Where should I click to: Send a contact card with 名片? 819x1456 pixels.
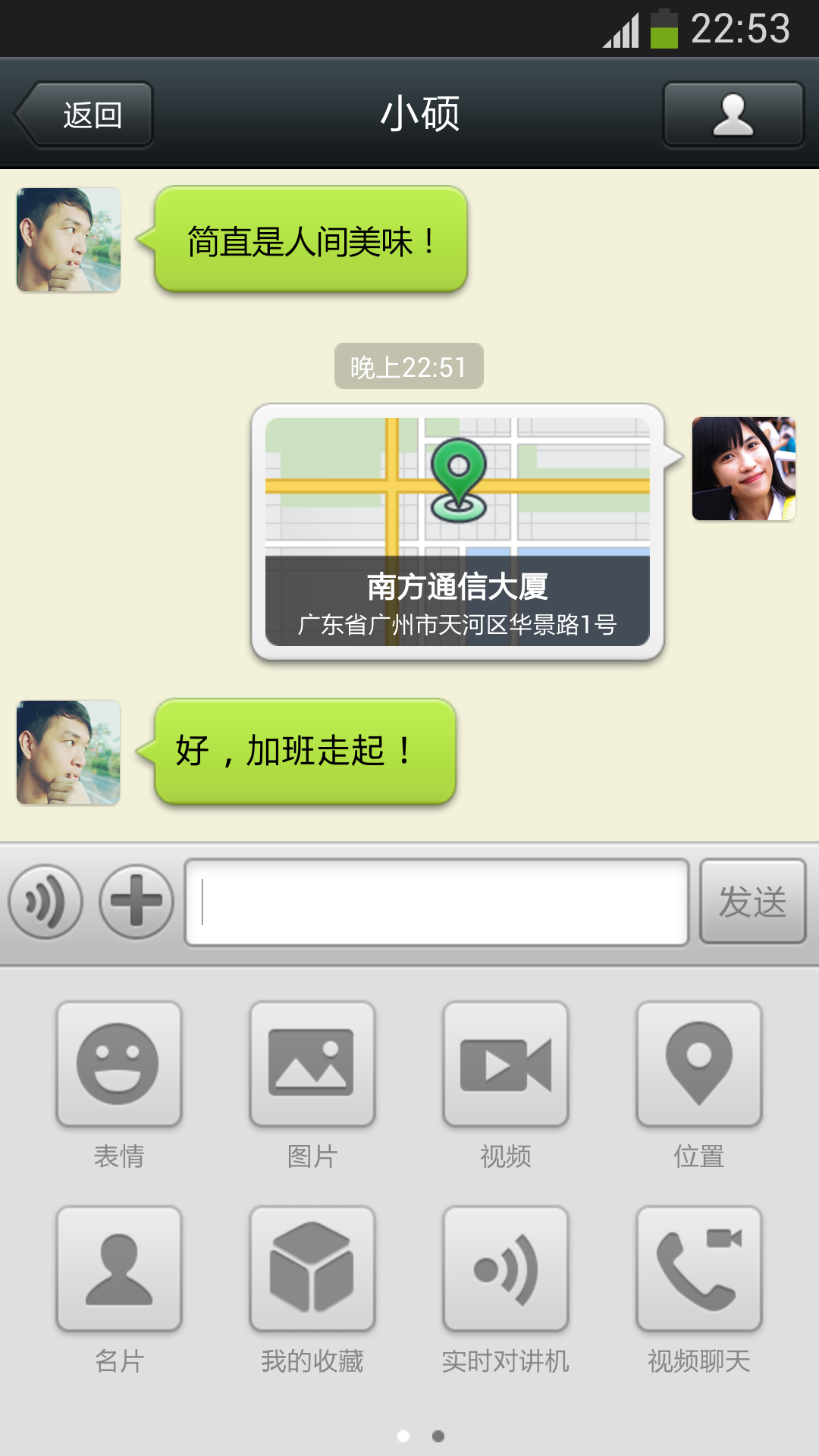click(119, 1269)
